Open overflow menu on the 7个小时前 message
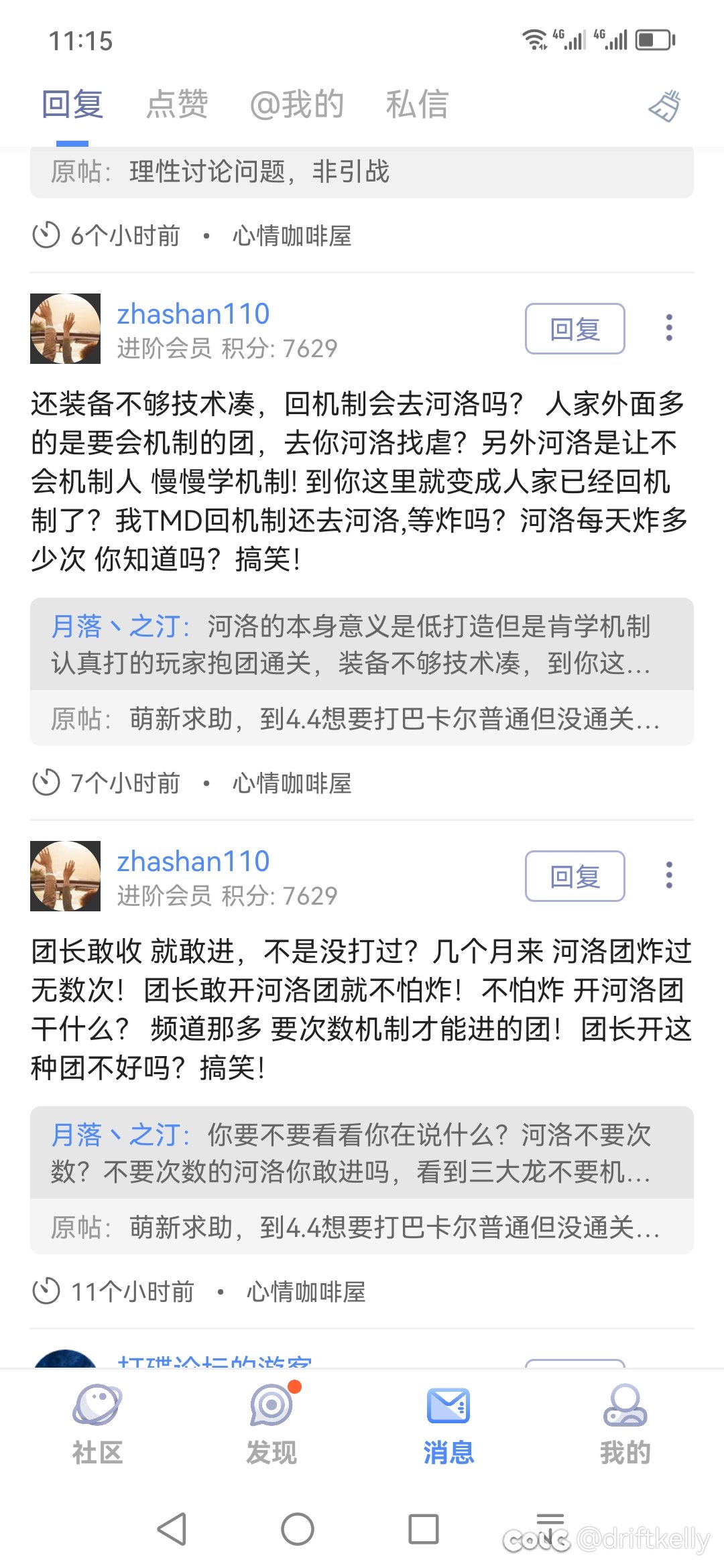This screenshot has width=724, height=1568. pyautogui.click(x=669, y=328)
